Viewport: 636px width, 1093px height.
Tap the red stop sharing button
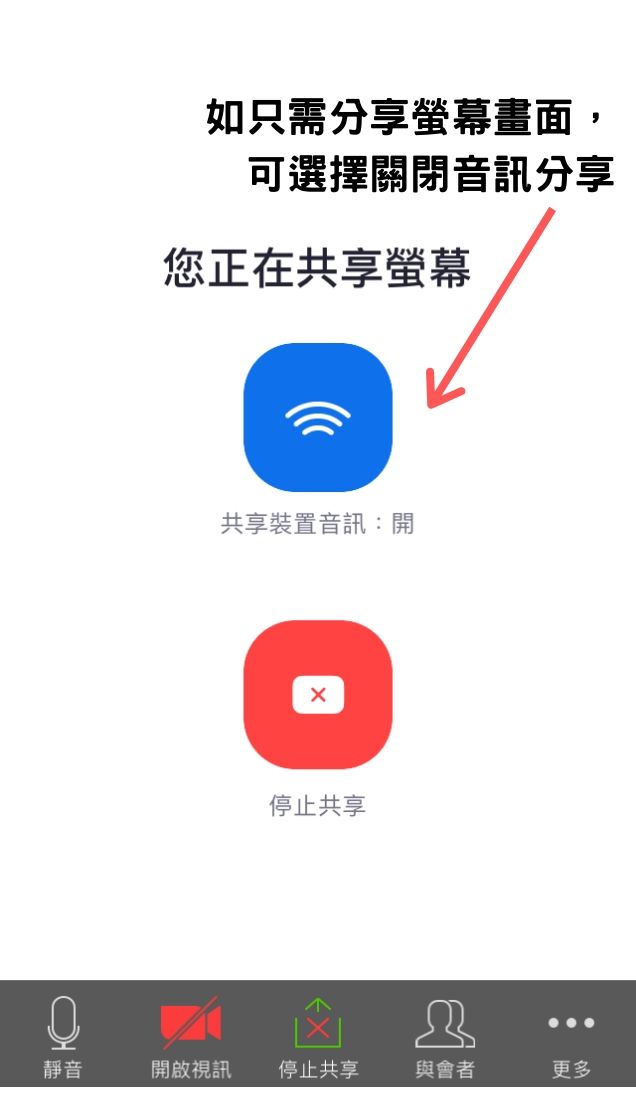pos(318,694)
